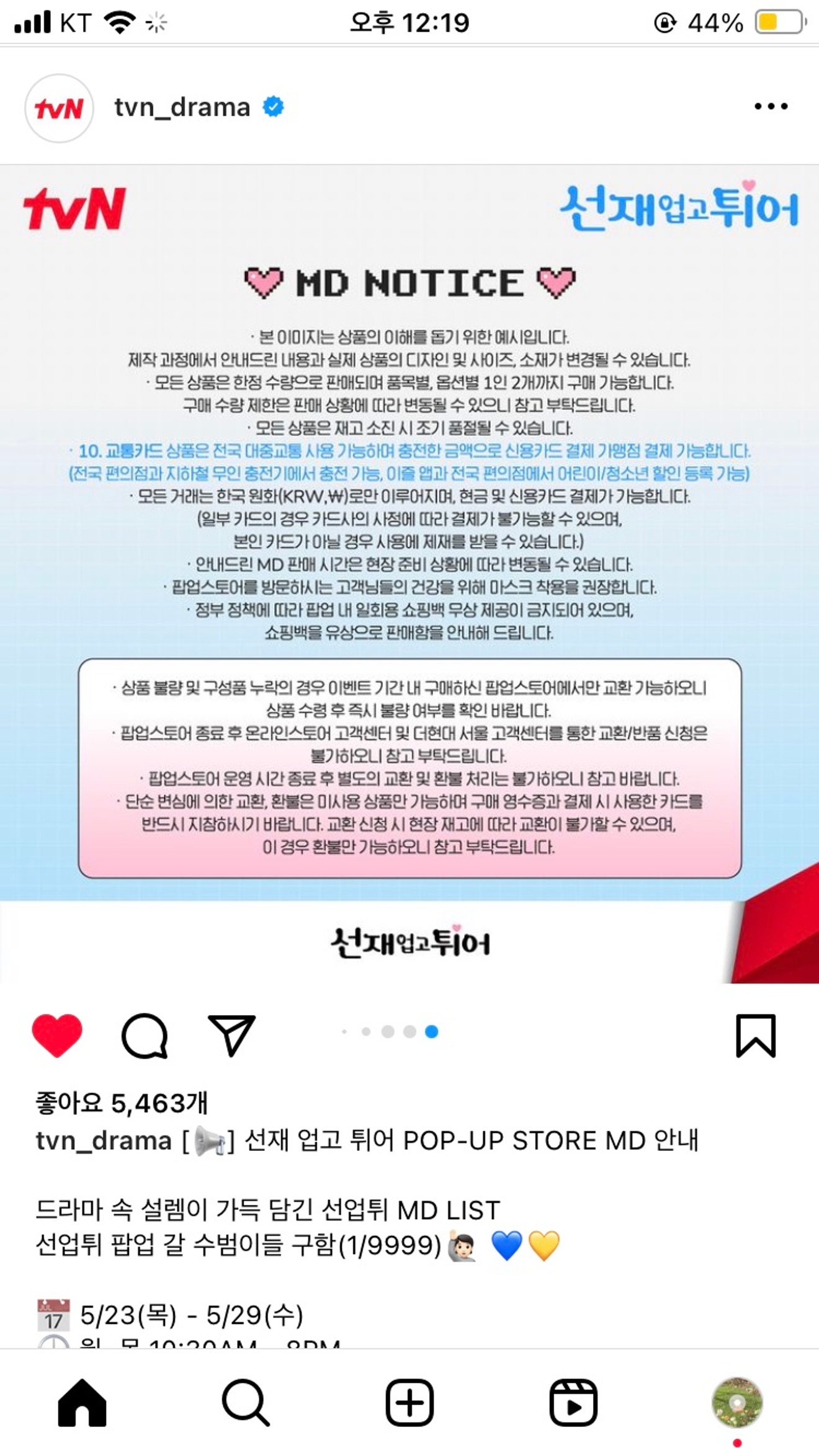Viewport: 819px width, 1456px height.
Task: Switch to the Search tab
Action: [246, 1403]
